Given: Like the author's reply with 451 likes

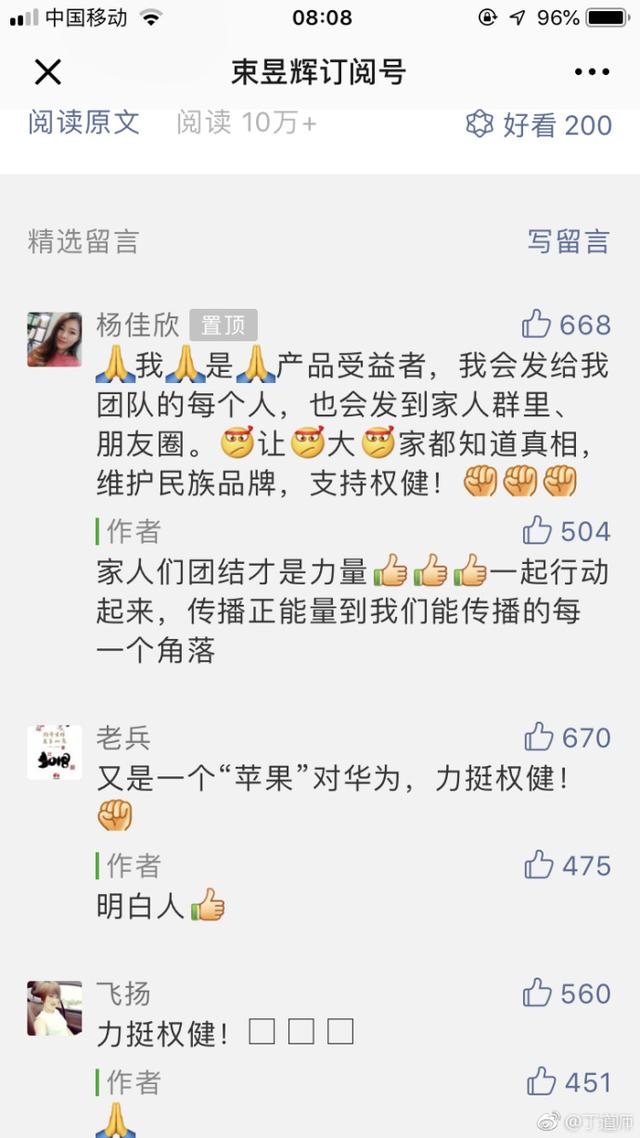Looking at the screenshot, I should [541, 1081].
